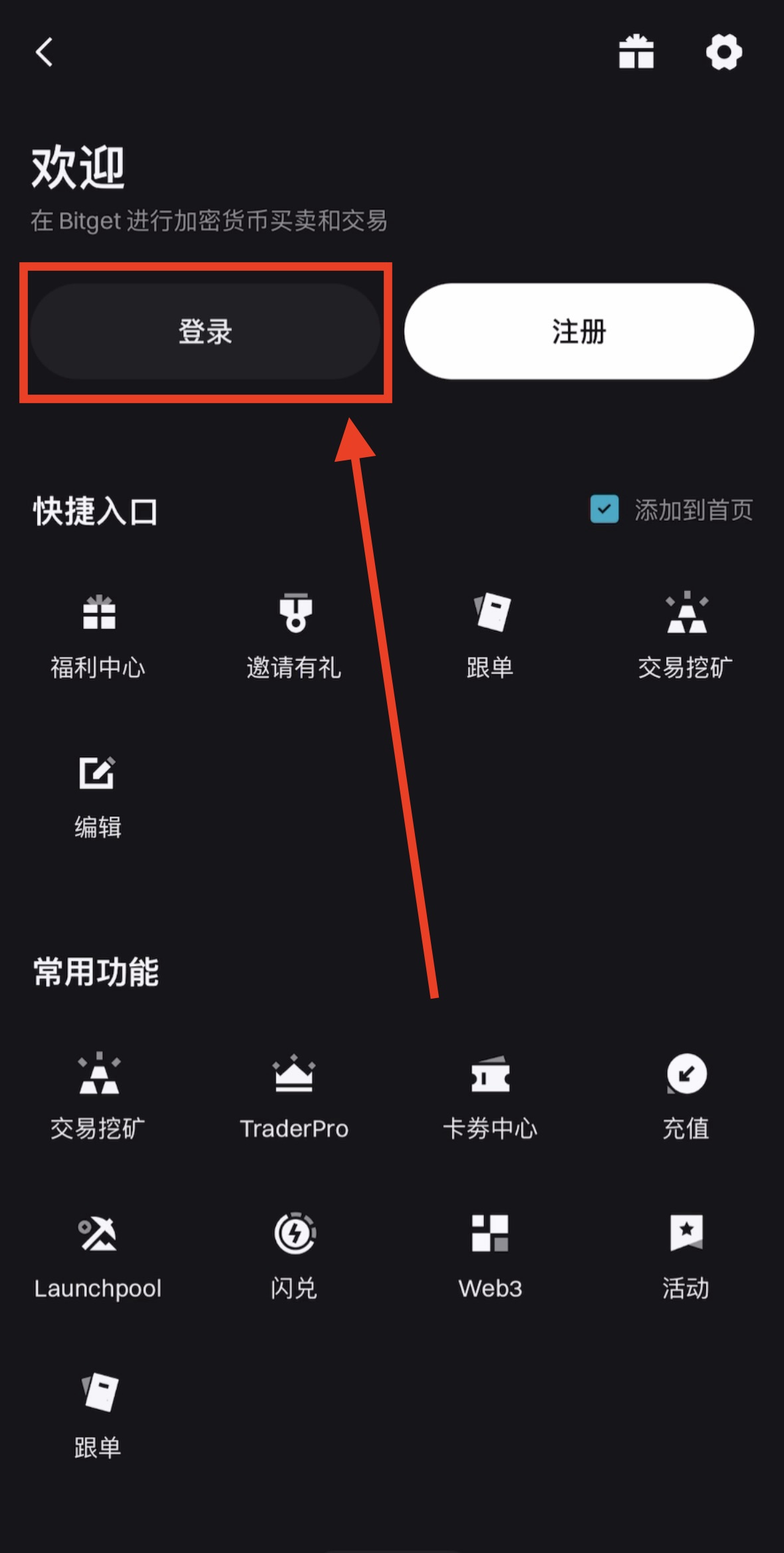784x1553 pixels.
Task: Open the settings gear
Action: click(x=723, y=52)
